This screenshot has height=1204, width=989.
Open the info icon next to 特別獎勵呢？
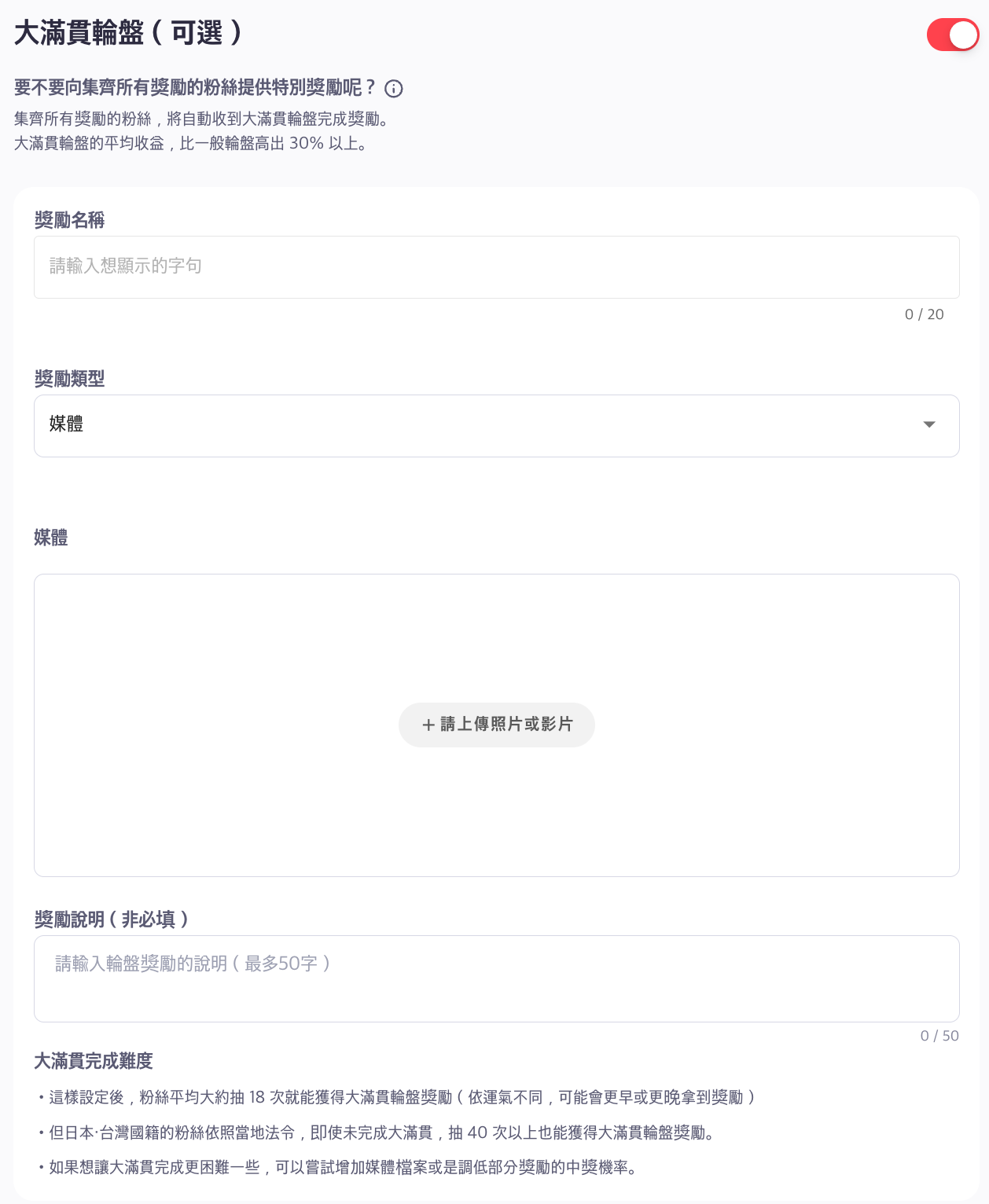394,89
